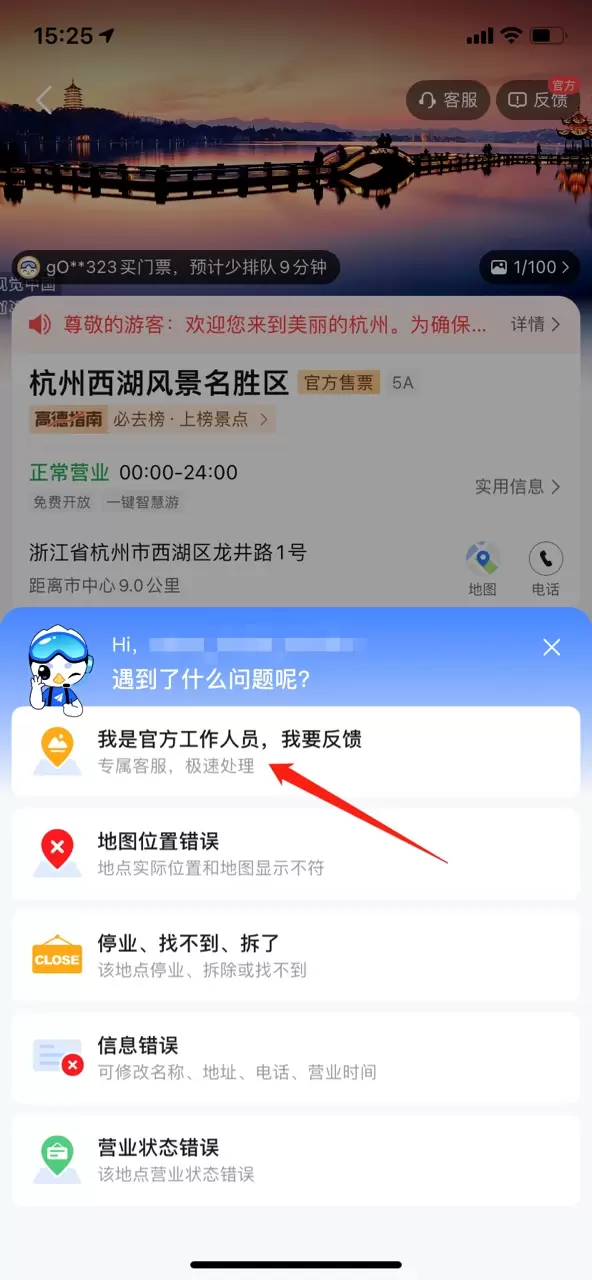Open the 信息错误 feedback option
Viewport: 592px width, 1280px height.
(296, 1058)
